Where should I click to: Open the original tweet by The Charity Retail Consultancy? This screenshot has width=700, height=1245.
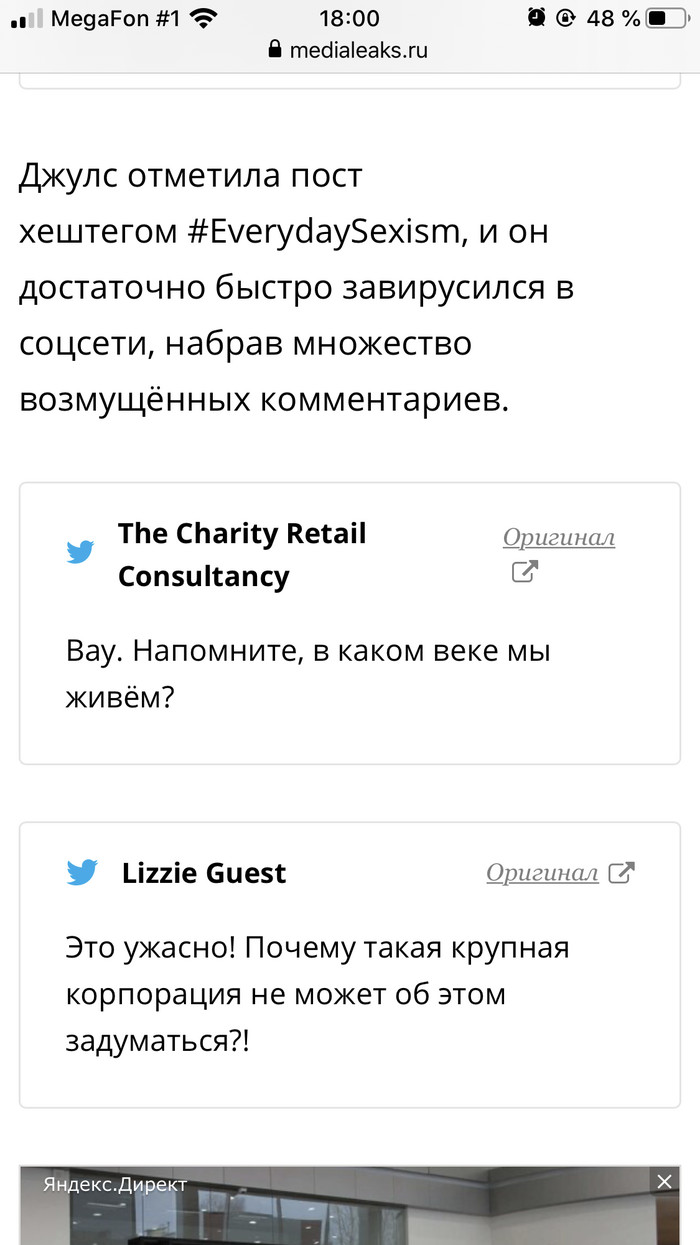click(557, 539)
